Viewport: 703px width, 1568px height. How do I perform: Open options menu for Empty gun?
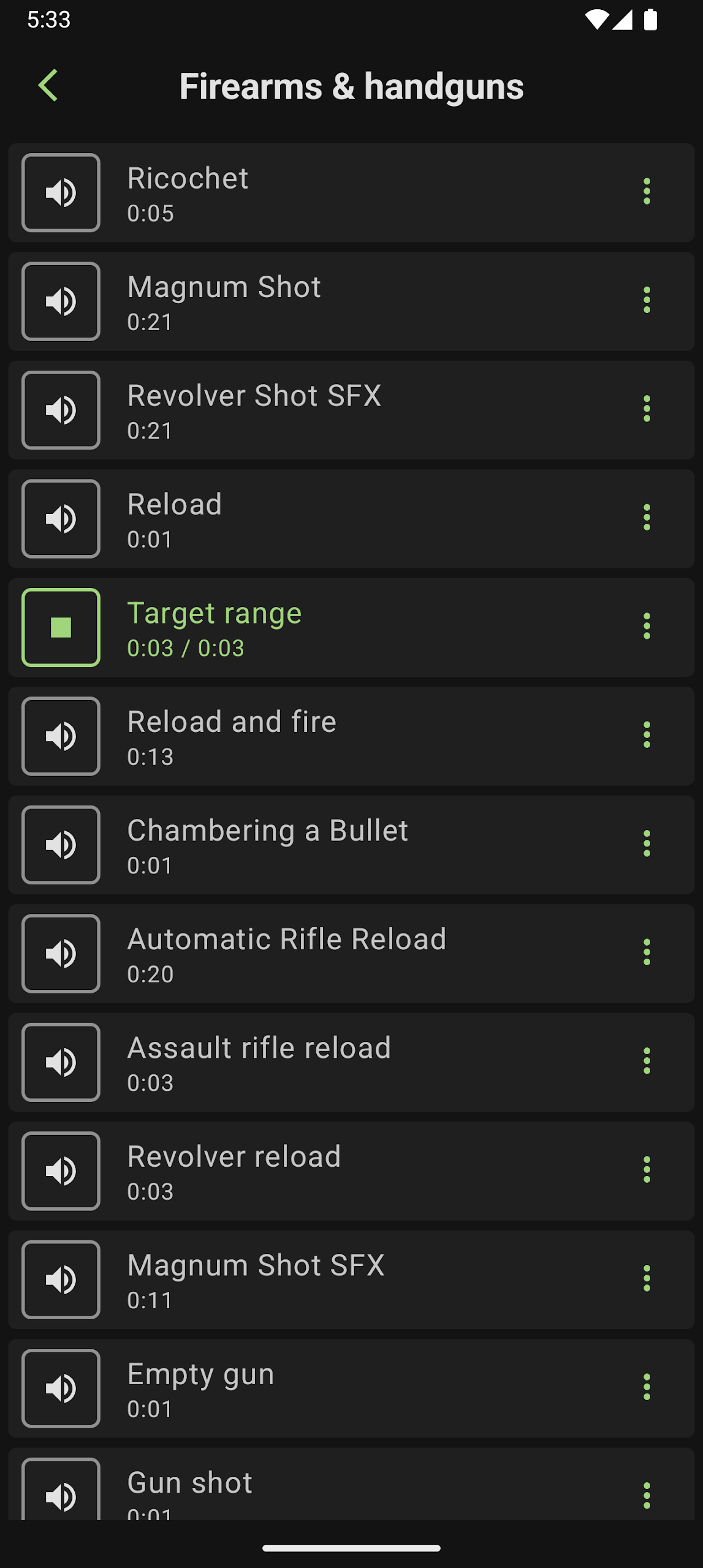tap(647, 1387)
